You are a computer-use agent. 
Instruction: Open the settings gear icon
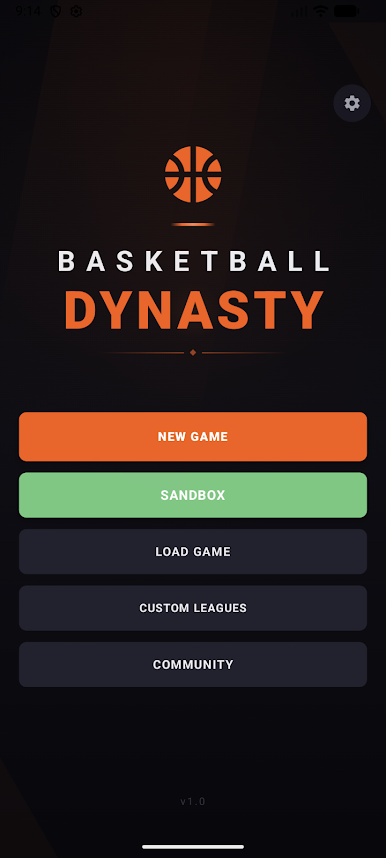(352, 103)
